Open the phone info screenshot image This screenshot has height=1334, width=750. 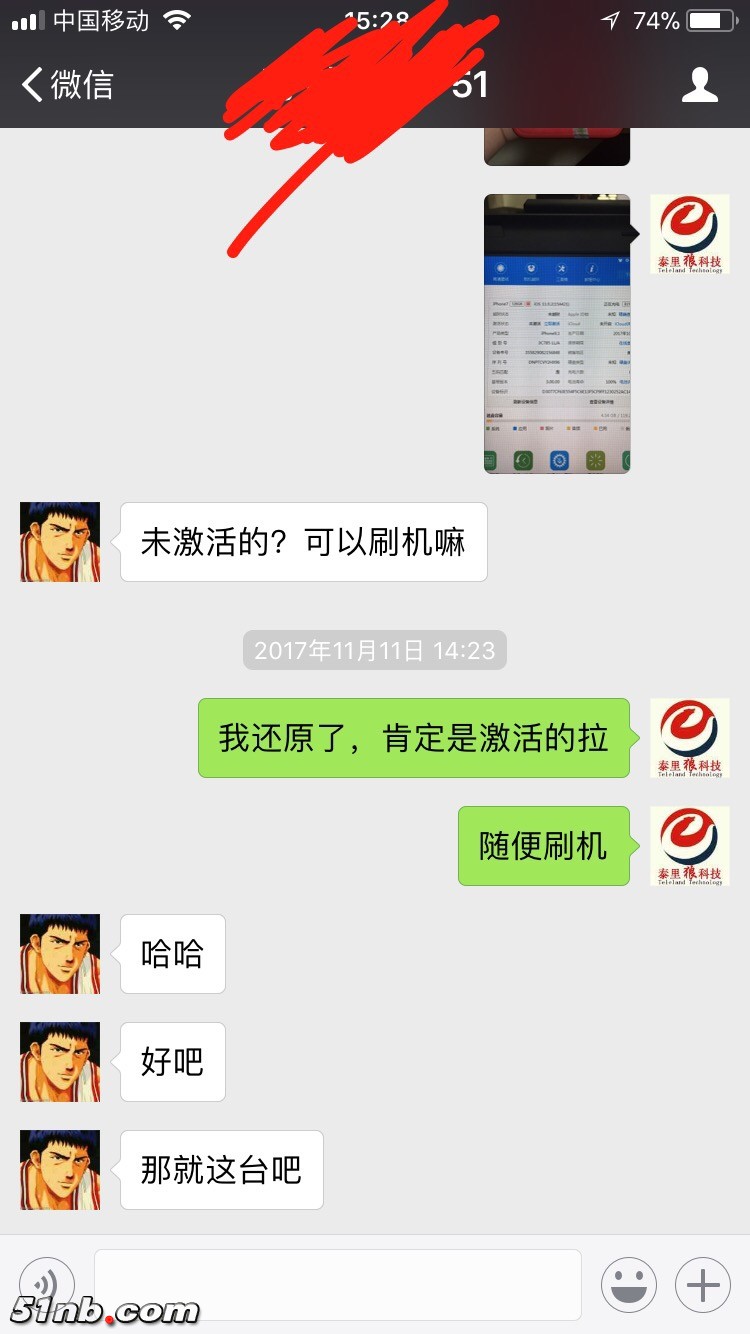coord(557,333)
